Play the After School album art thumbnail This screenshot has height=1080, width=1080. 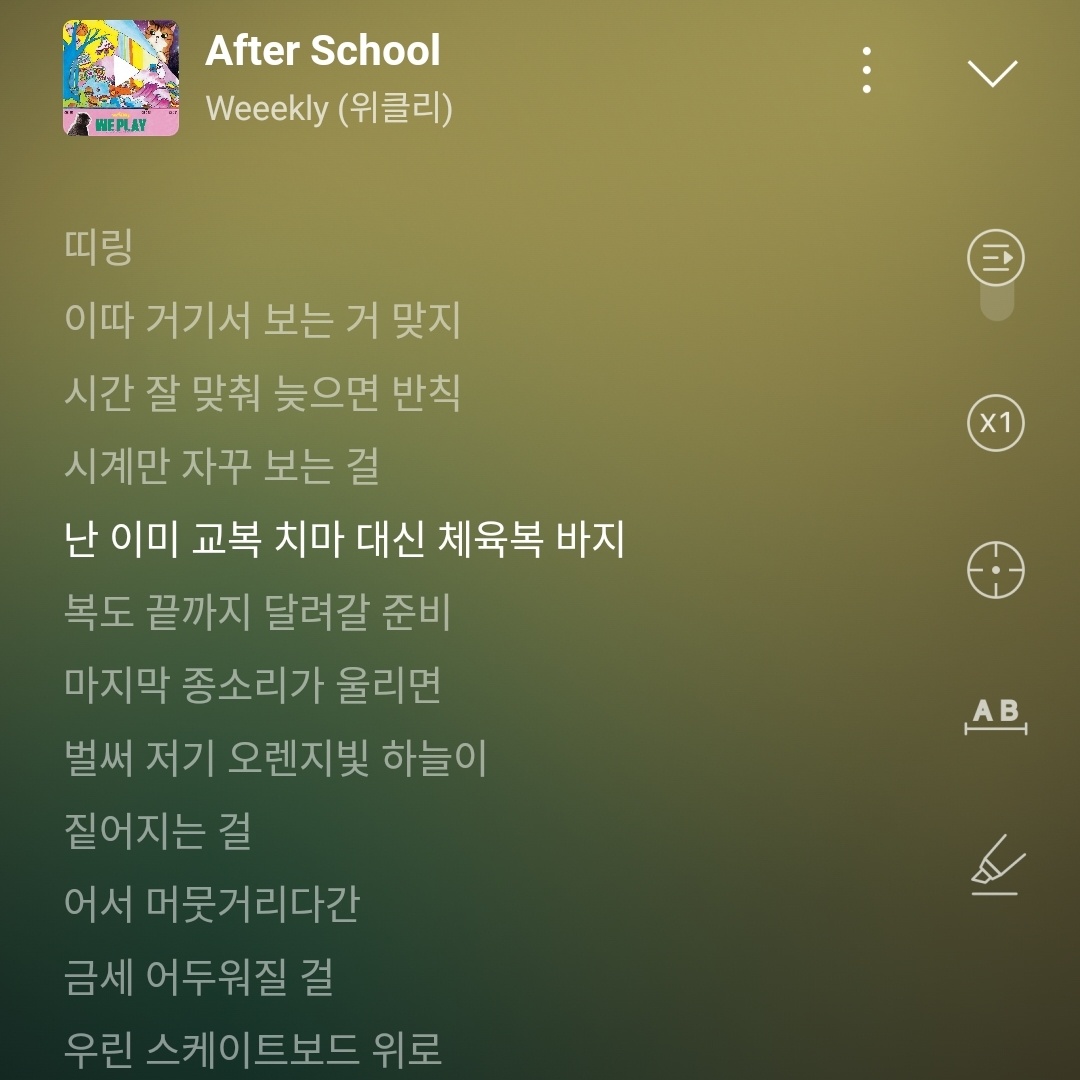coord(121,77)
